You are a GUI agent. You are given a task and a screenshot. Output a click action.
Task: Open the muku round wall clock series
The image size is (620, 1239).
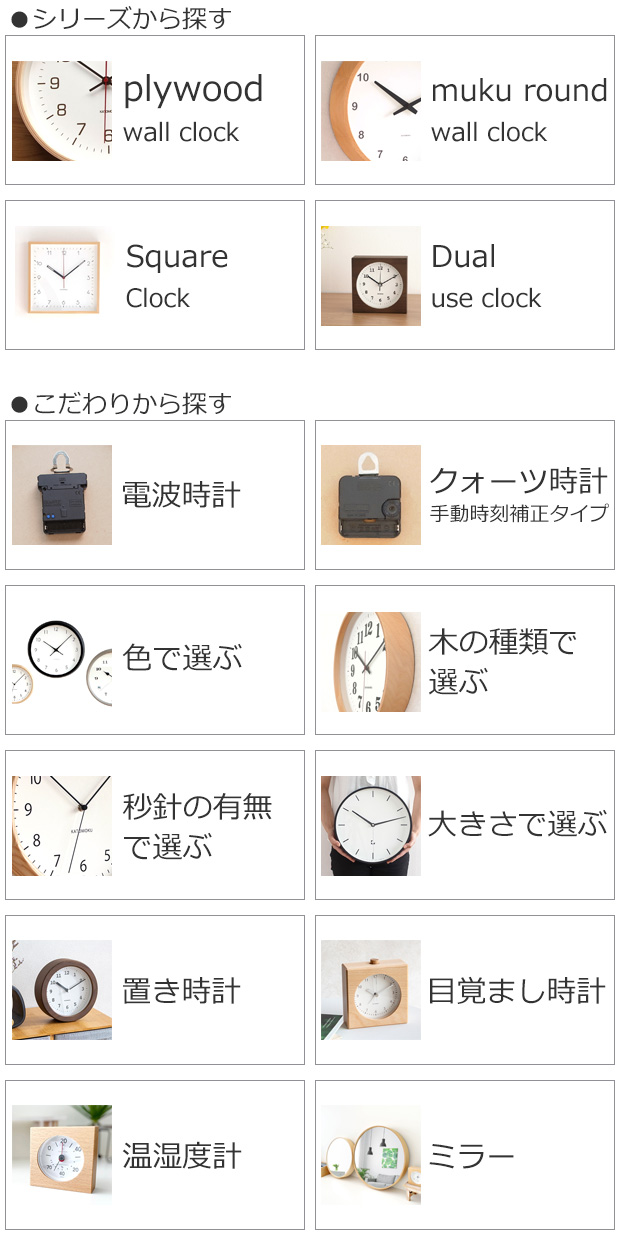tap(465, 110)
